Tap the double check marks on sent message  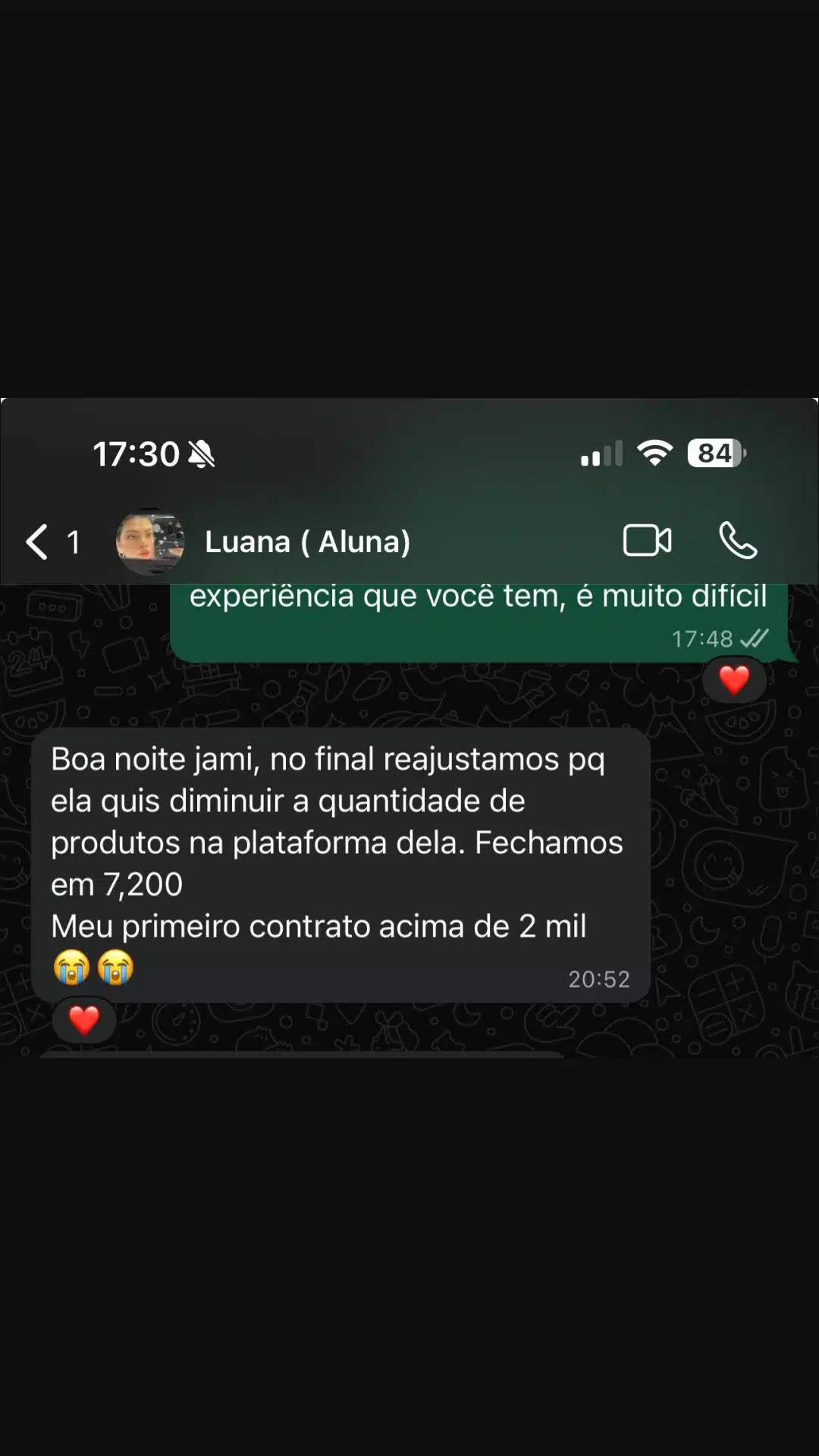[758, 639]
